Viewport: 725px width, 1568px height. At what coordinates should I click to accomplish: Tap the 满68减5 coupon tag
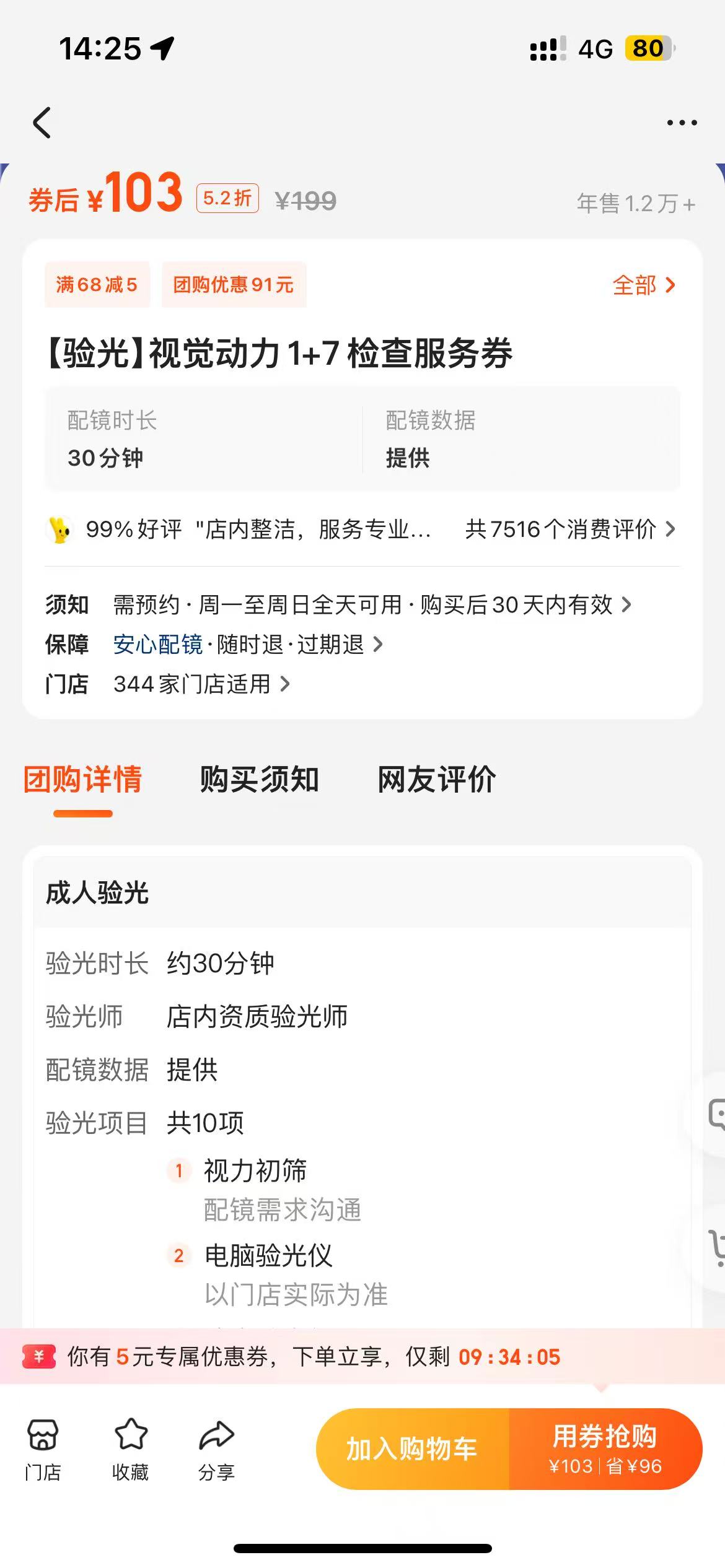pyautogui.click(x=97, y=285)
